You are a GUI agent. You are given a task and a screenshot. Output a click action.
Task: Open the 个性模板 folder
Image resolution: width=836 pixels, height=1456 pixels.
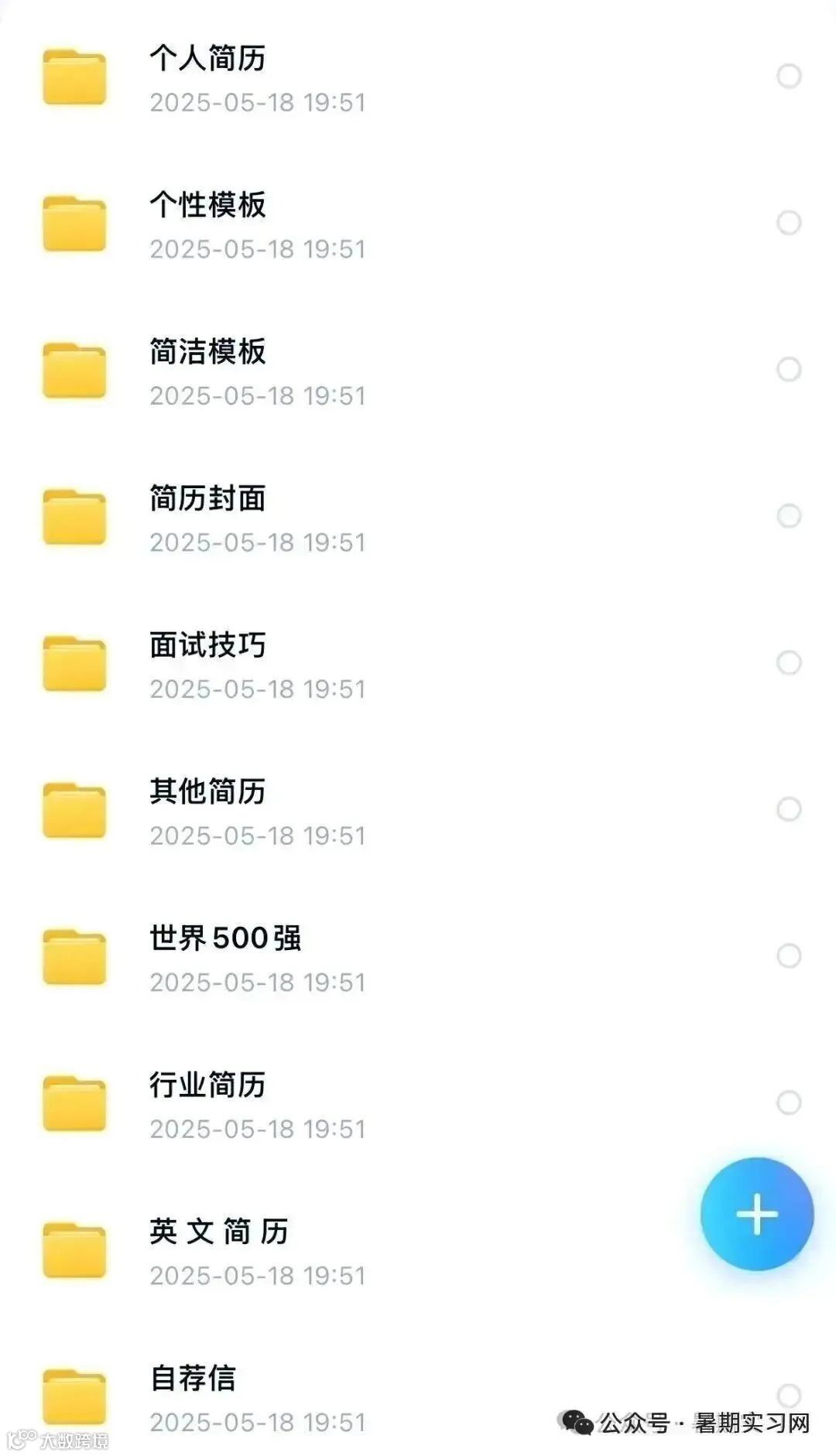[207, 206]
